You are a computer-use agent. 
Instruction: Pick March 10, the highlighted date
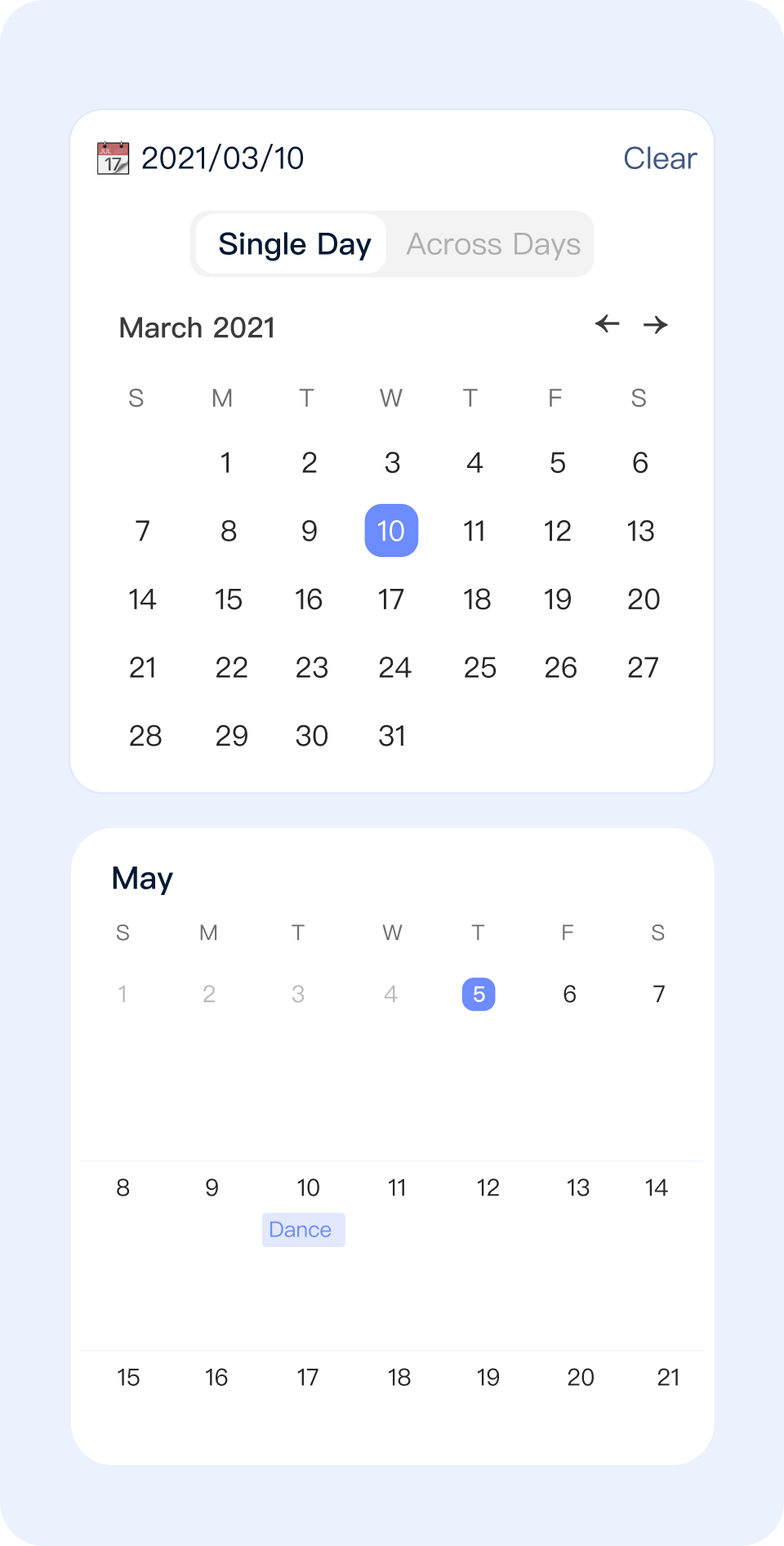pos(391,531)
